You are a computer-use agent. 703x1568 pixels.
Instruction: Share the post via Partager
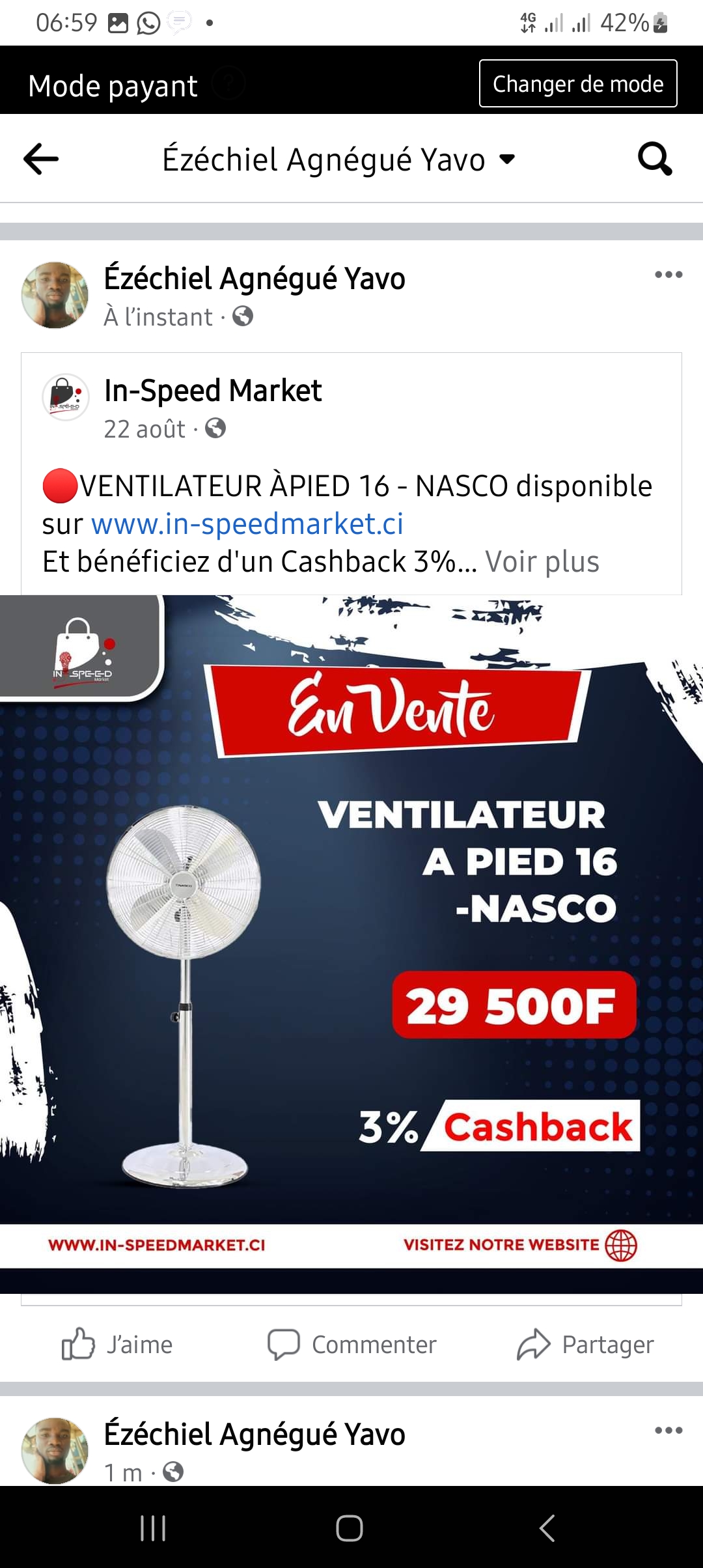586,1345
